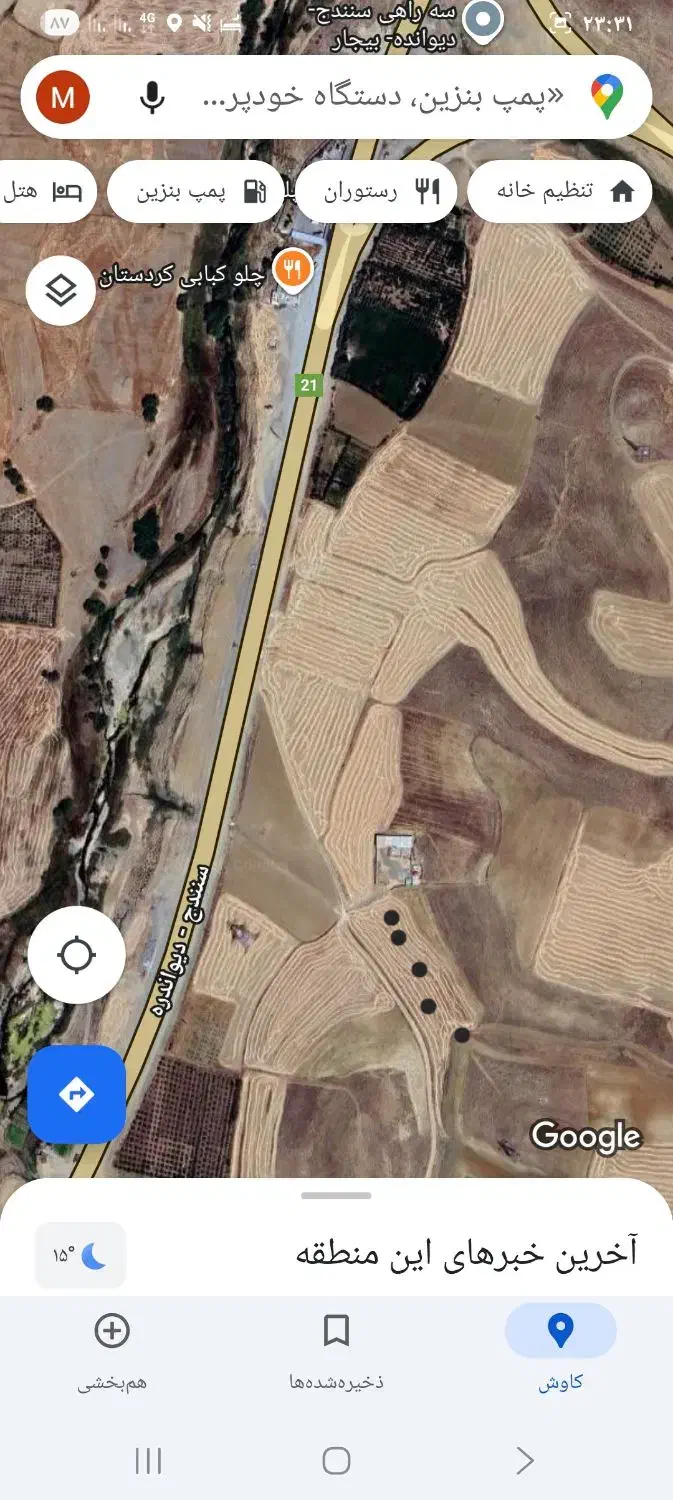Viewport: 673px width, 1500px height.
Task: Open directions with the blue arrow button
Action: [x=76, y=1094]
